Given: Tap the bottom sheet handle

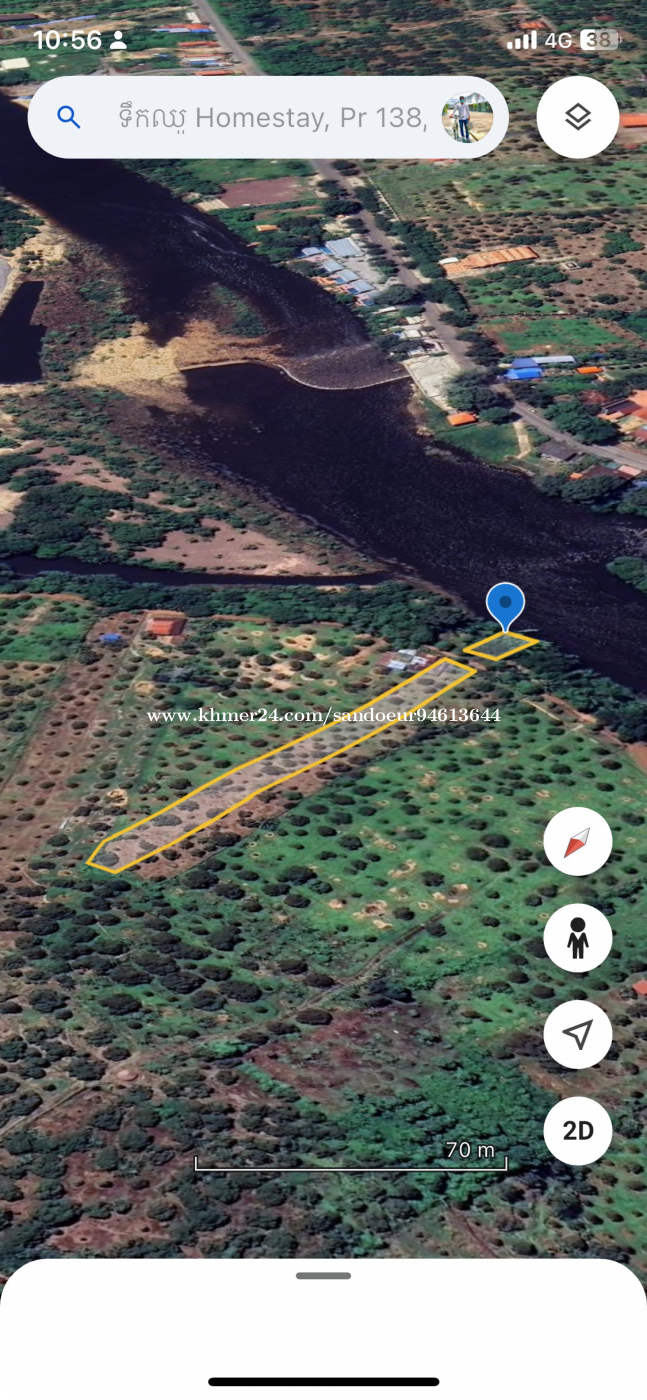Looking at the screenshot, I should point(323,1276).
